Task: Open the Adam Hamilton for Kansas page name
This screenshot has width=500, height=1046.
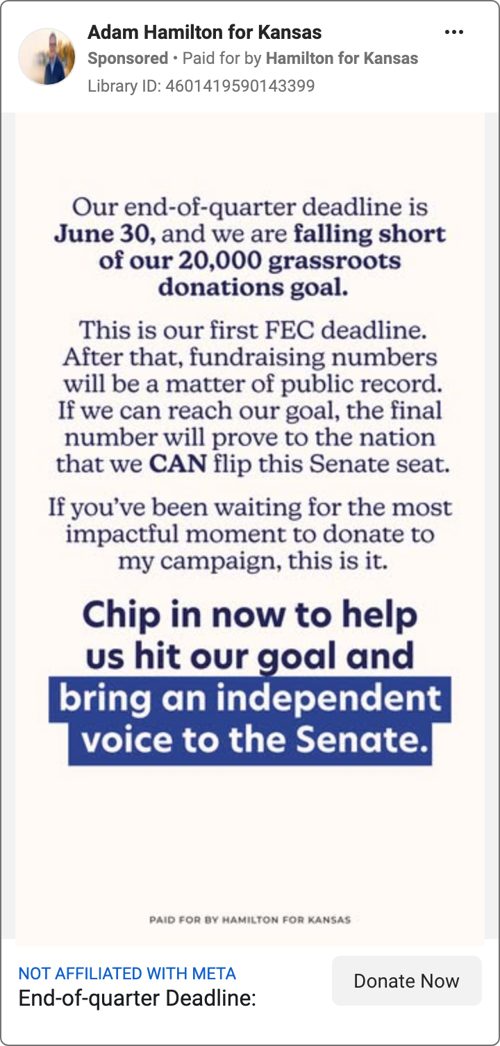Action: coord(205,31)
